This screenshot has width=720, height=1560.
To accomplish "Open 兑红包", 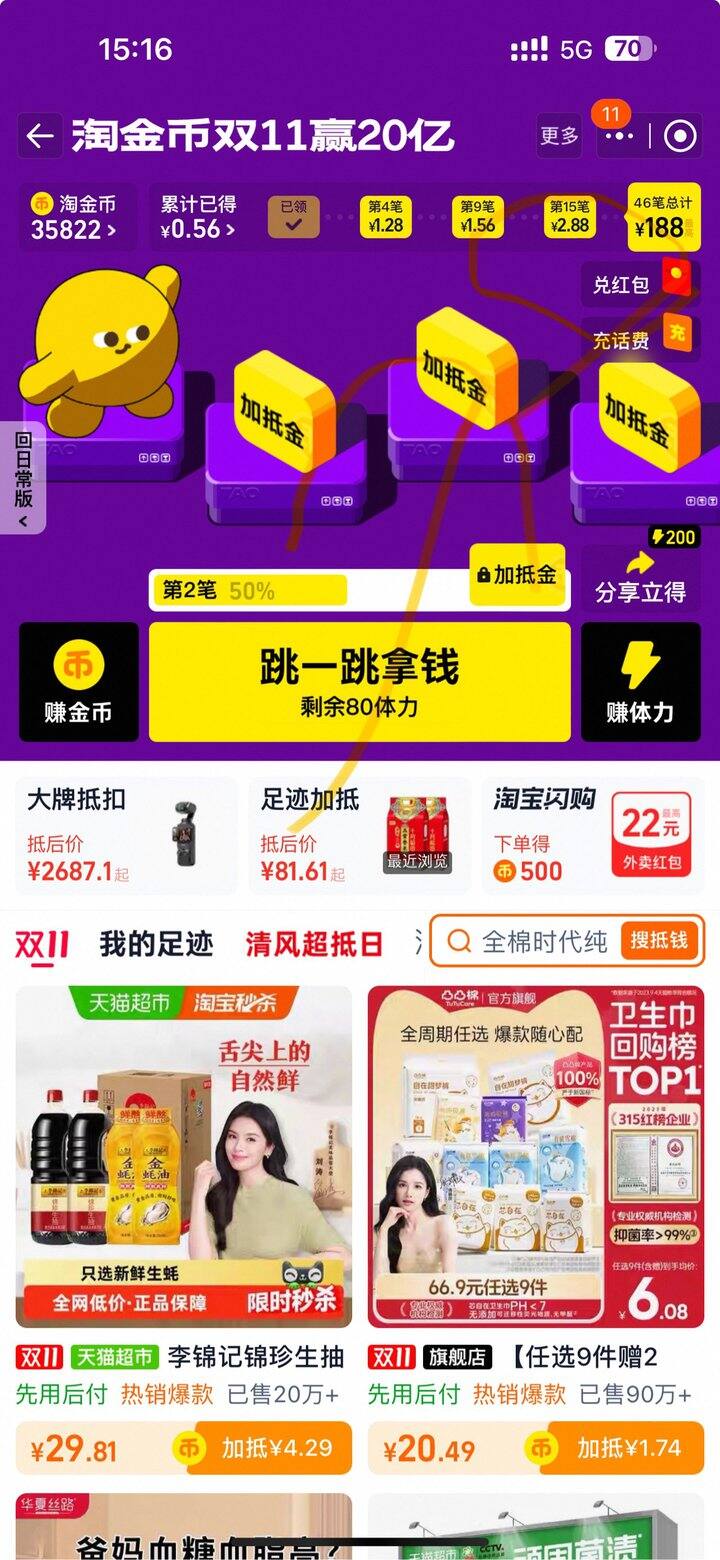I will [636, 284].
